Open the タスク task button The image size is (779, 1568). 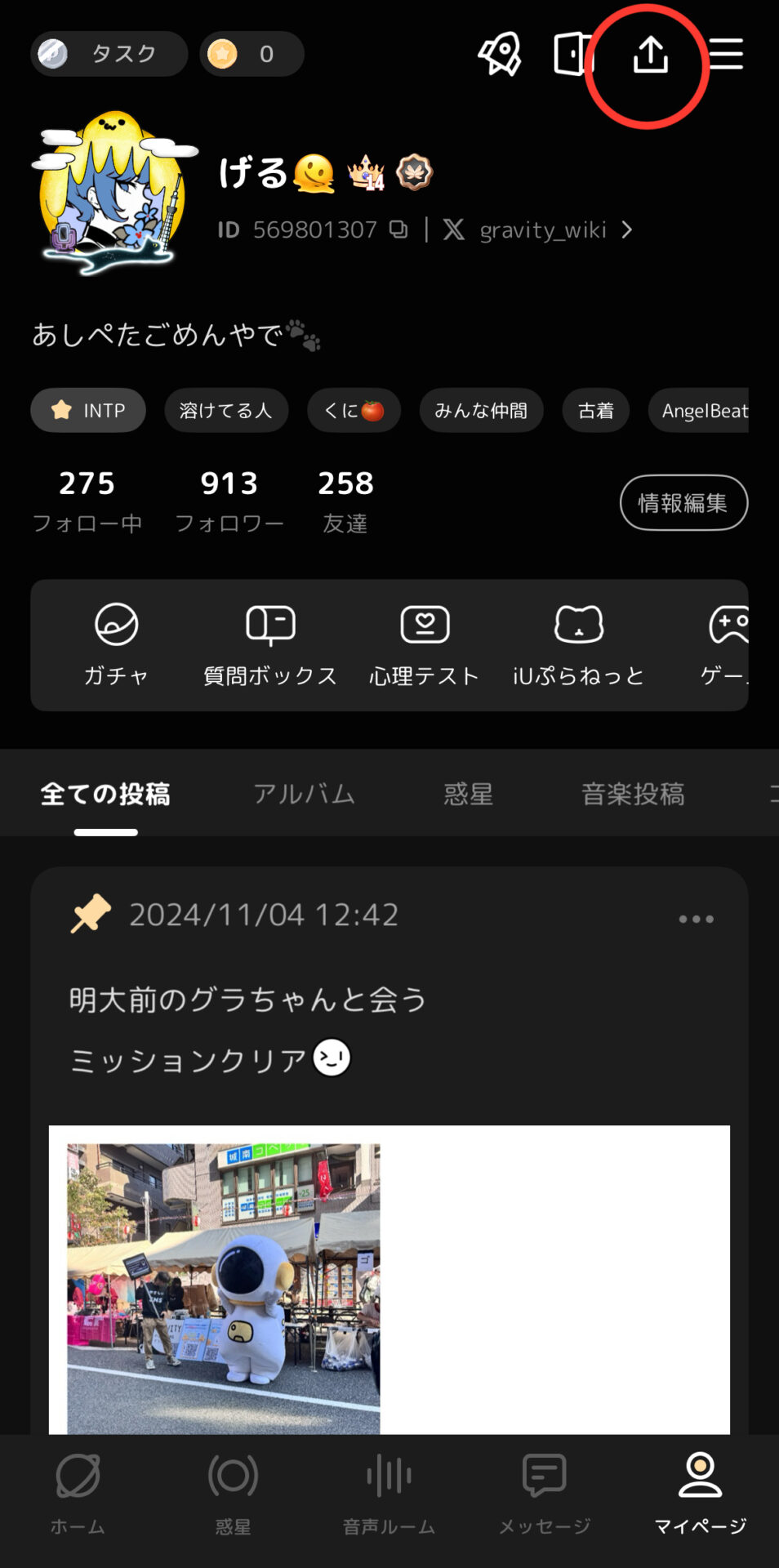(x=109, y=54)
